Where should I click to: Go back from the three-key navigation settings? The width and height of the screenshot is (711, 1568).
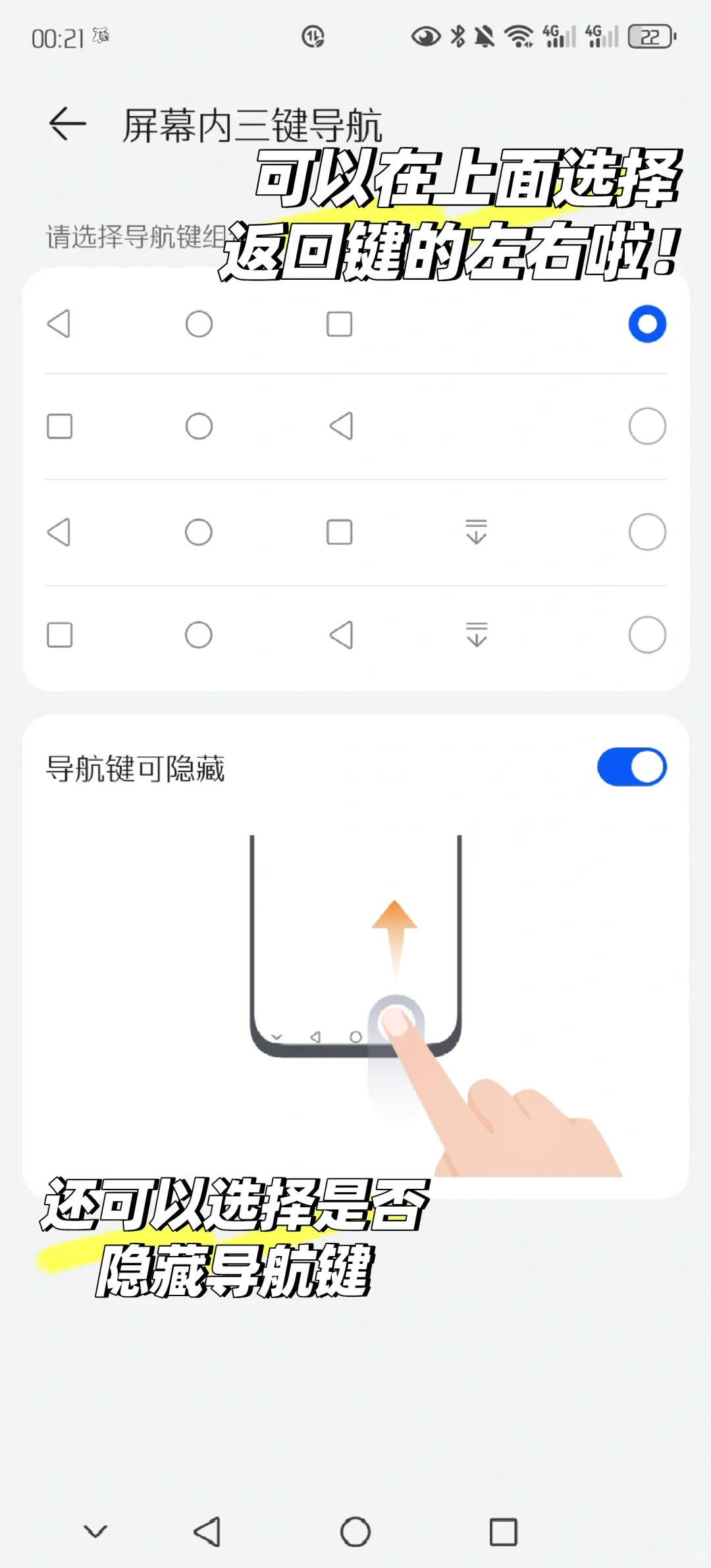(x=67, y=124)
